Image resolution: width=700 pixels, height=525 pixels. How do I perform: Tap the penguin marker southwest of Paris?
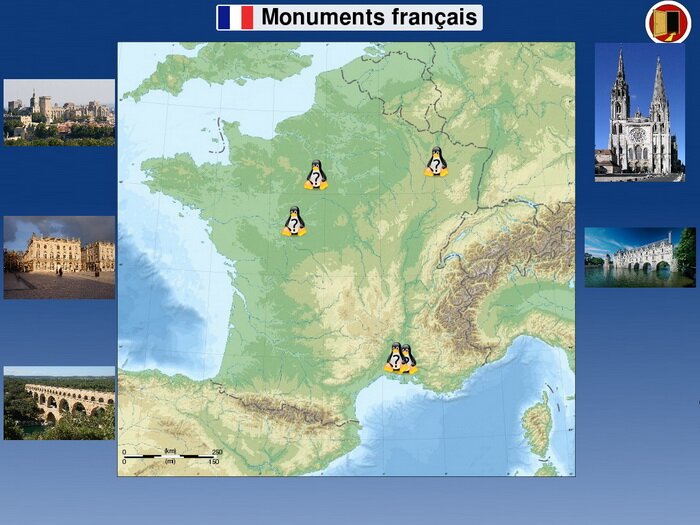click(x=316, y=175)
